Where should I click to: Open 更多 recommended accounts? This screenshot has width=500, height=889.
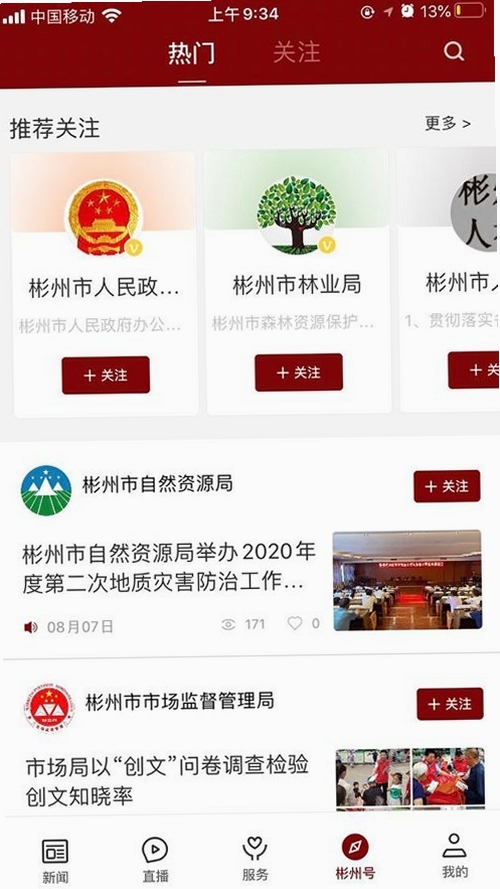447,123
